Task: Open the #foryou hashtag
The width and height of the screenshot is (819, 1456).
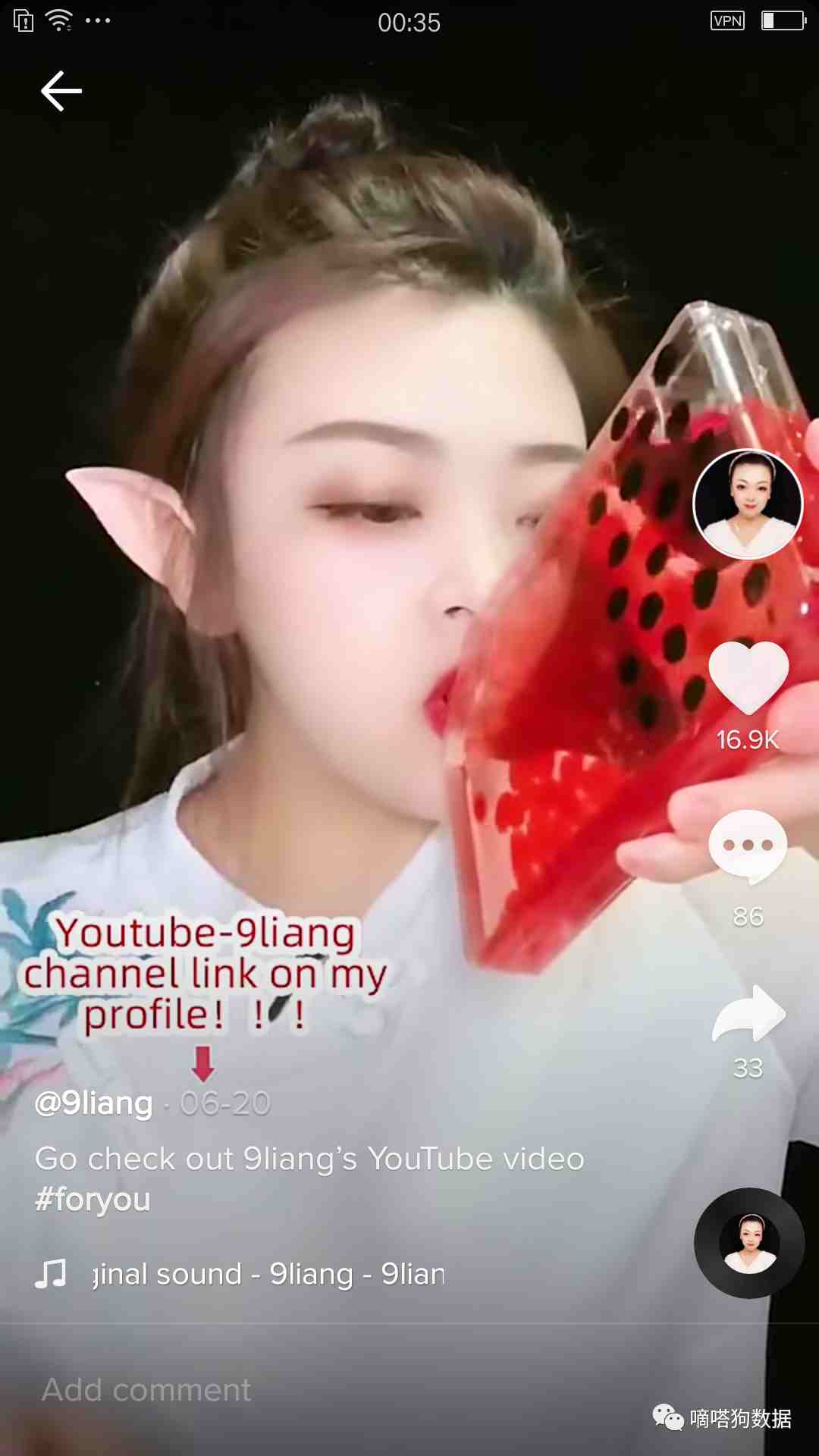Action: coord(93,1200)
